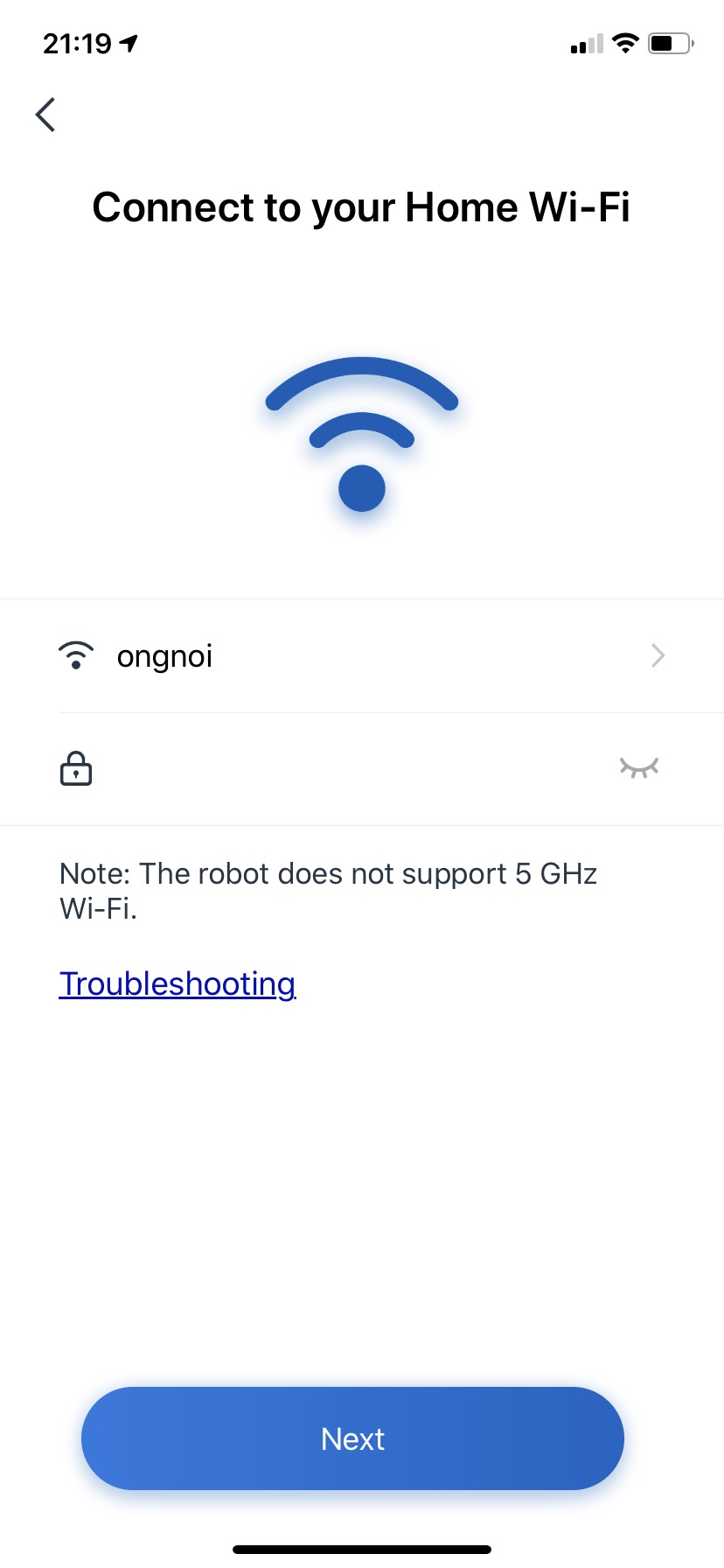Open the ongnoi Wi-Fi network selector

[361, 656]
